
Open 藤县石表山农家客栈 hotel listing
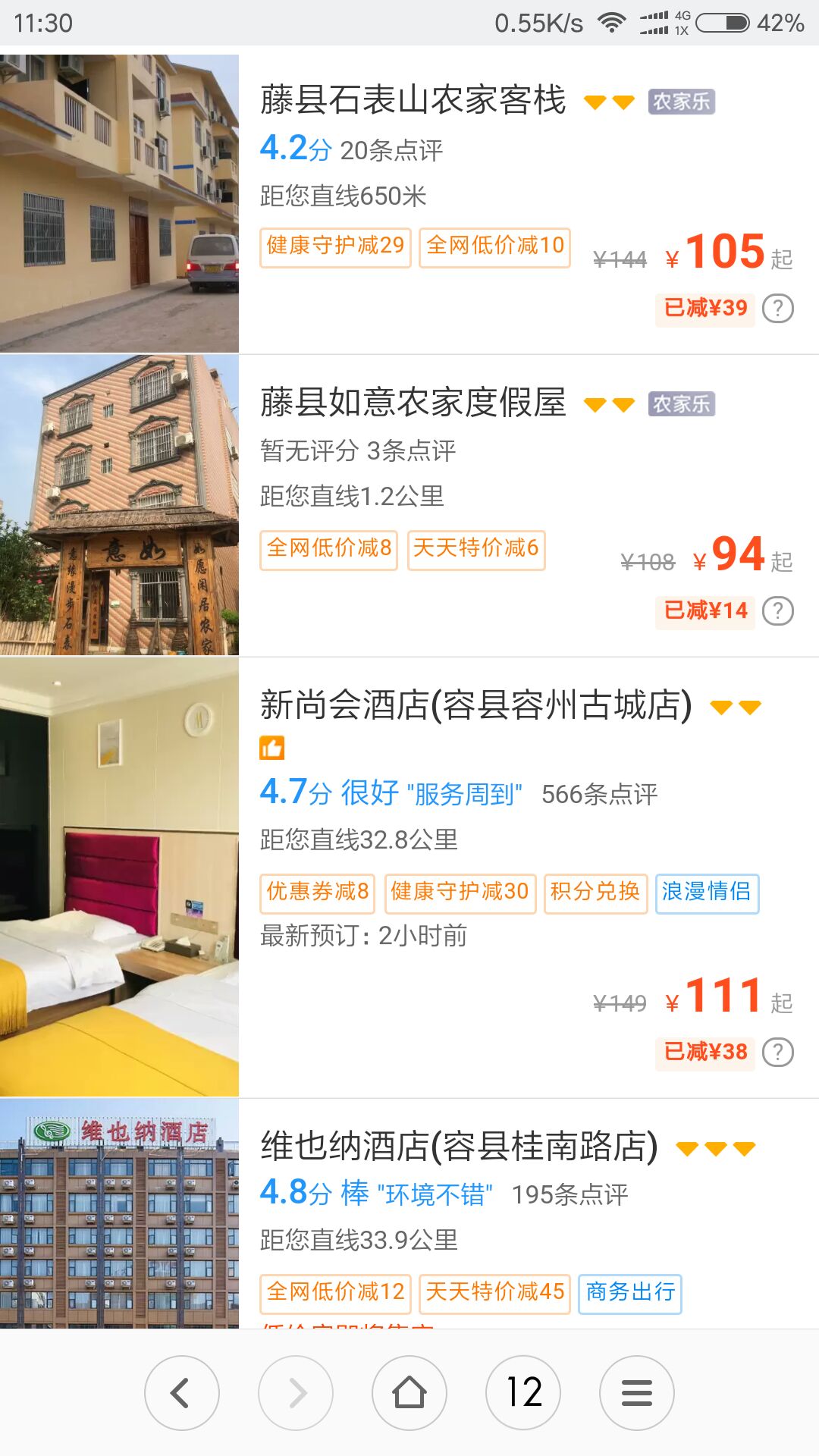click(413, 101)
